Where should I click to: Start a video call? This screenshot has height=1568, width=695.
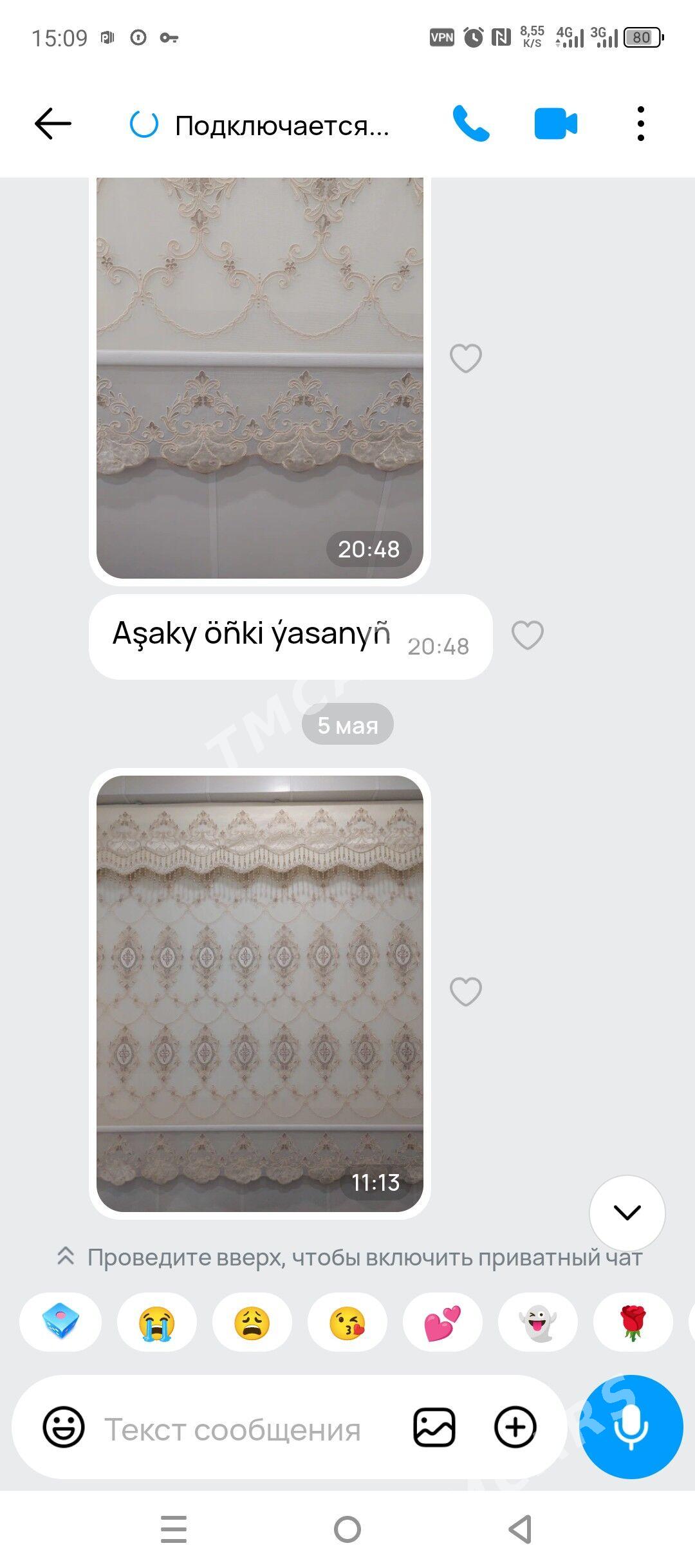(555, 124)
